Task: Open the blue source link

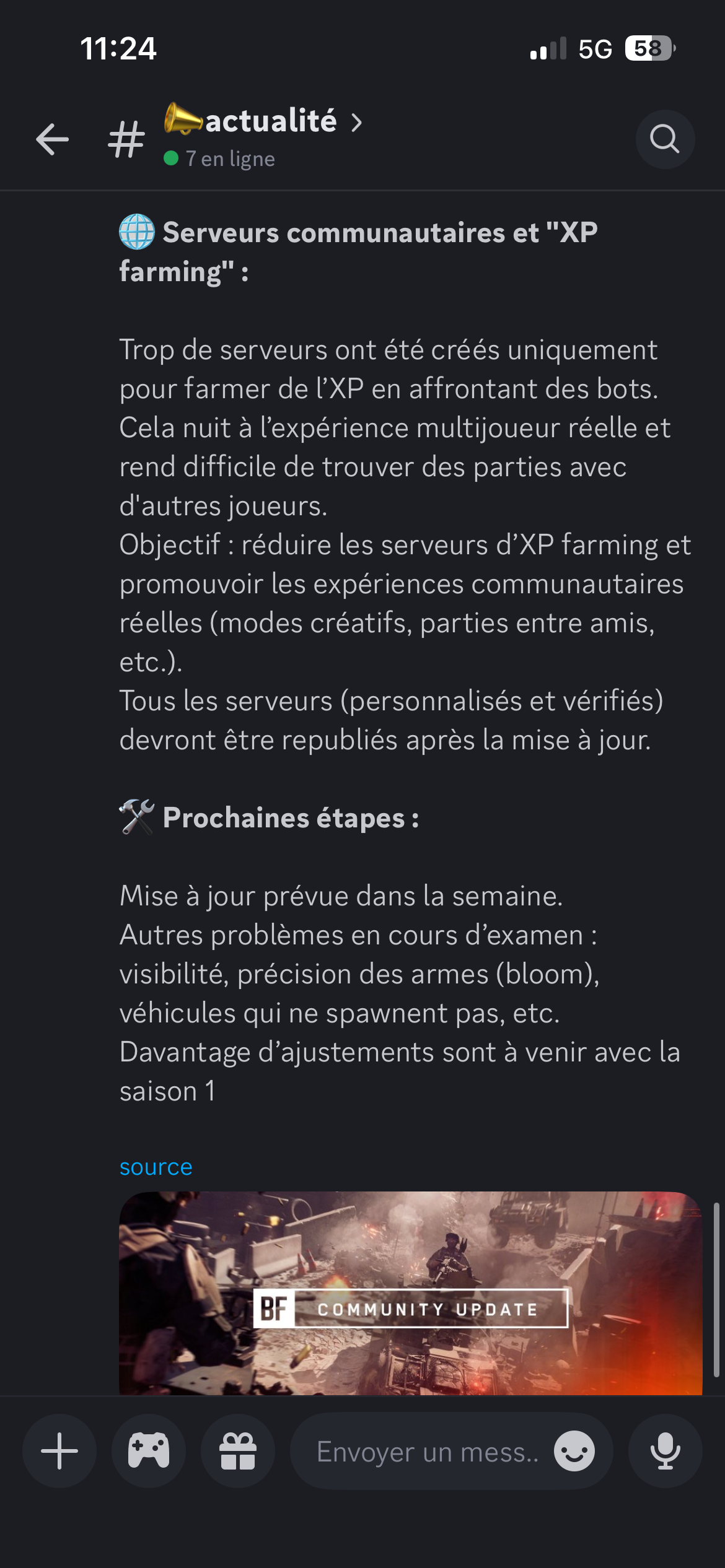Action: (x=156, y=1167)
